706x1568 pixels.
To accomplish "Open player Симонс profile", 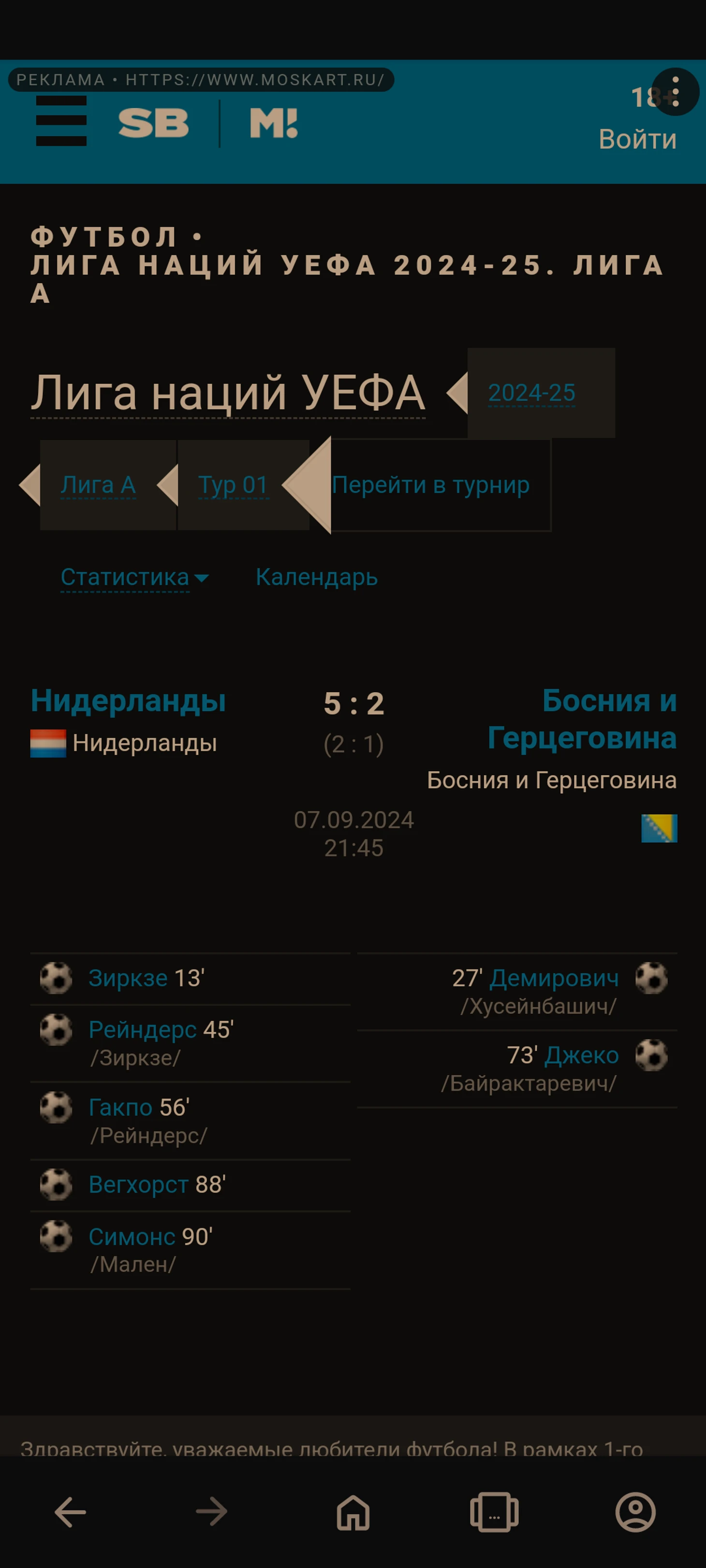I will click(132, 1236).
